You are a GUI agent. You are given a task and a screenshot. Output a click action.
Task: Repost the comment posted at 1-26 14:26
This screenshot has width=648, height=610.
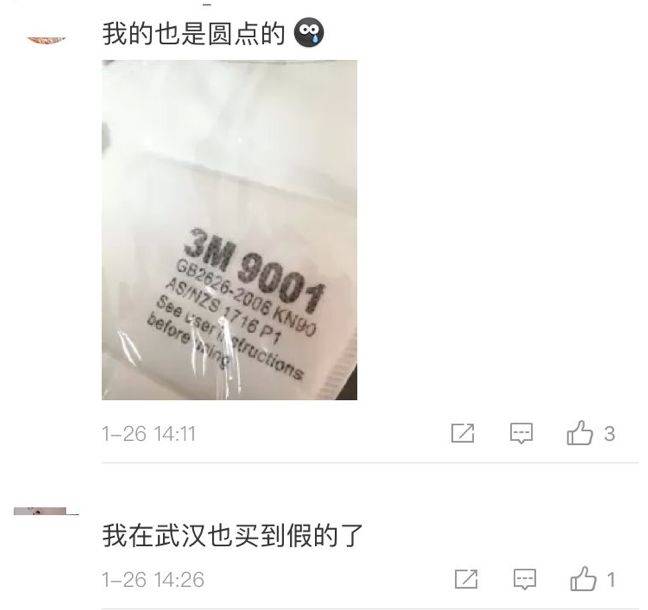coord(465,579)
